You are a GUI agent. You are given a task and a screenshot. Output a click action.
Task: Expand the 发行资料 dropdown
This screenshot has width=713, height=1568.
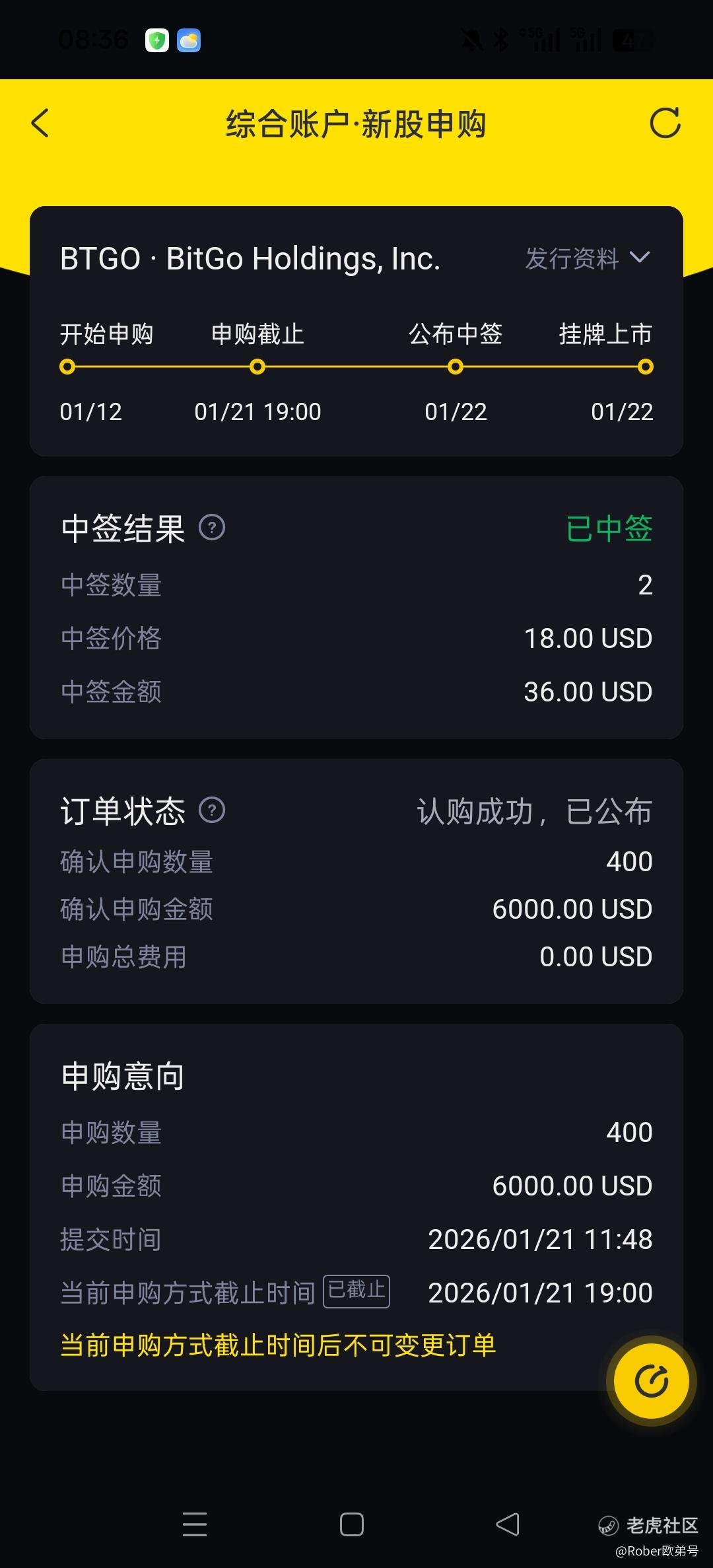pyautogui.click(x=587, y=258)
